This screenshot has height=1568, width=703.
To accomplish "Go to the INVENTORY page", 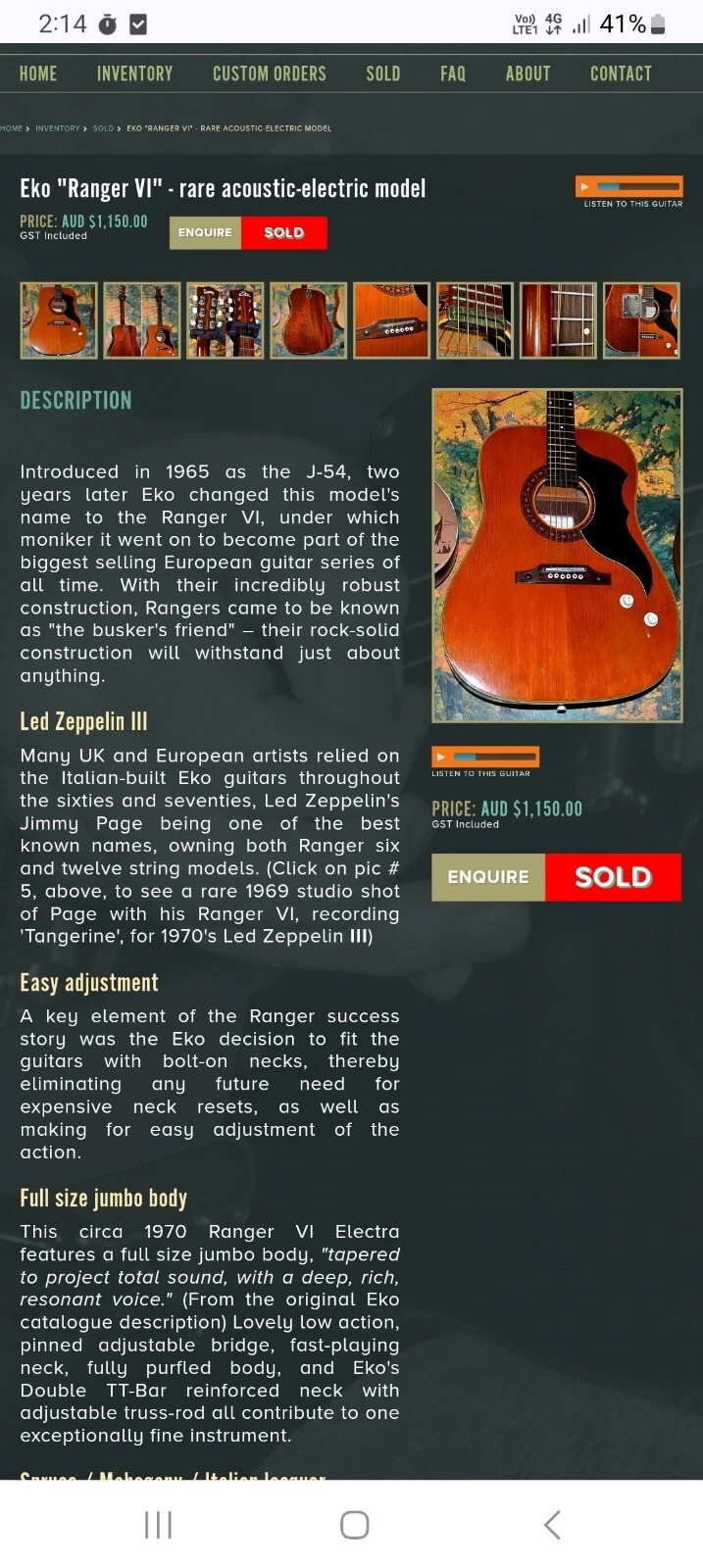I will (x=134, y=73).
